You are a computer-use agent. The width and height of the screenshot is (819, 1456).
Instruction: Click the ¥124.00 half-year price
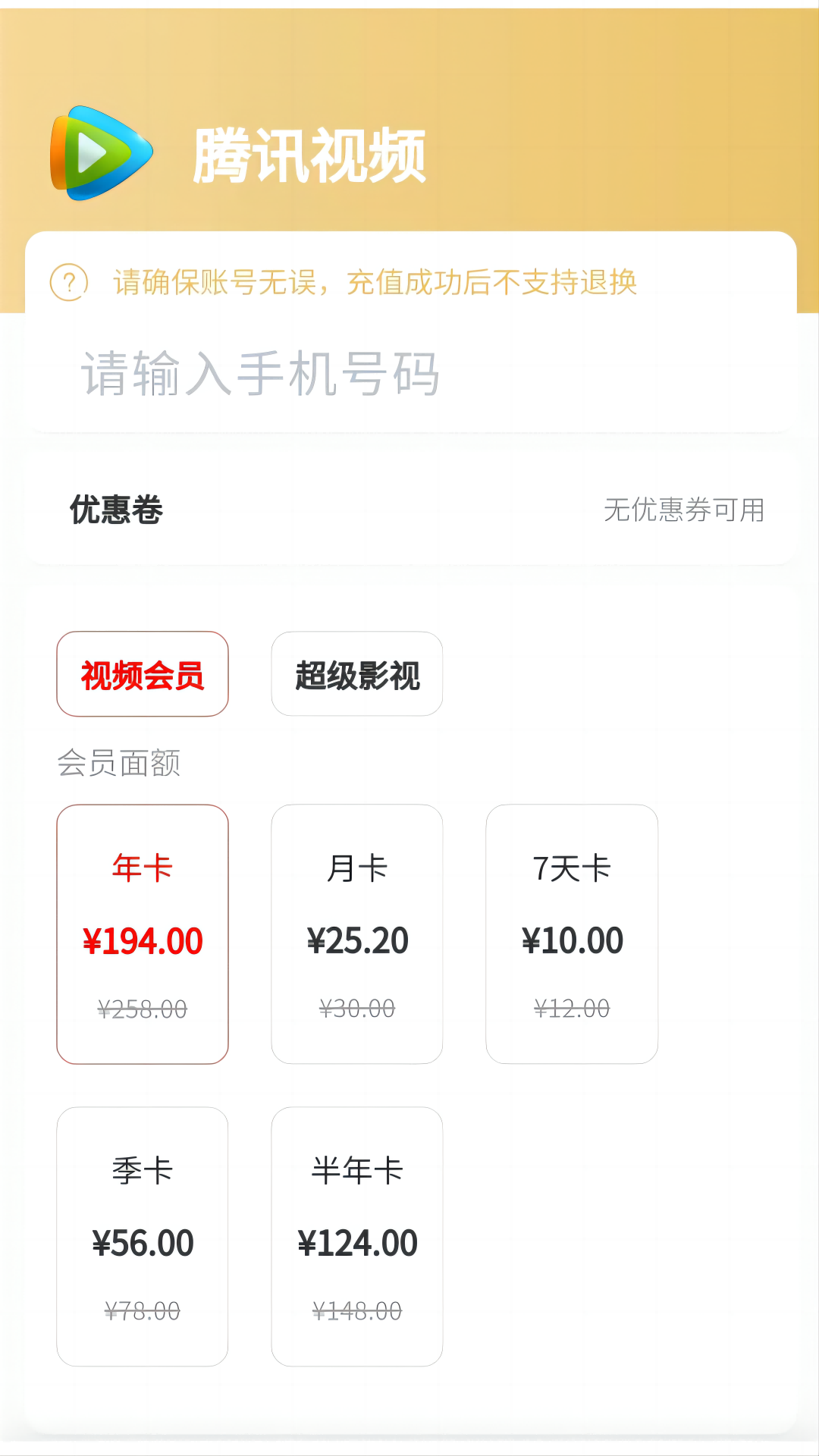[x=356, y=1241]
